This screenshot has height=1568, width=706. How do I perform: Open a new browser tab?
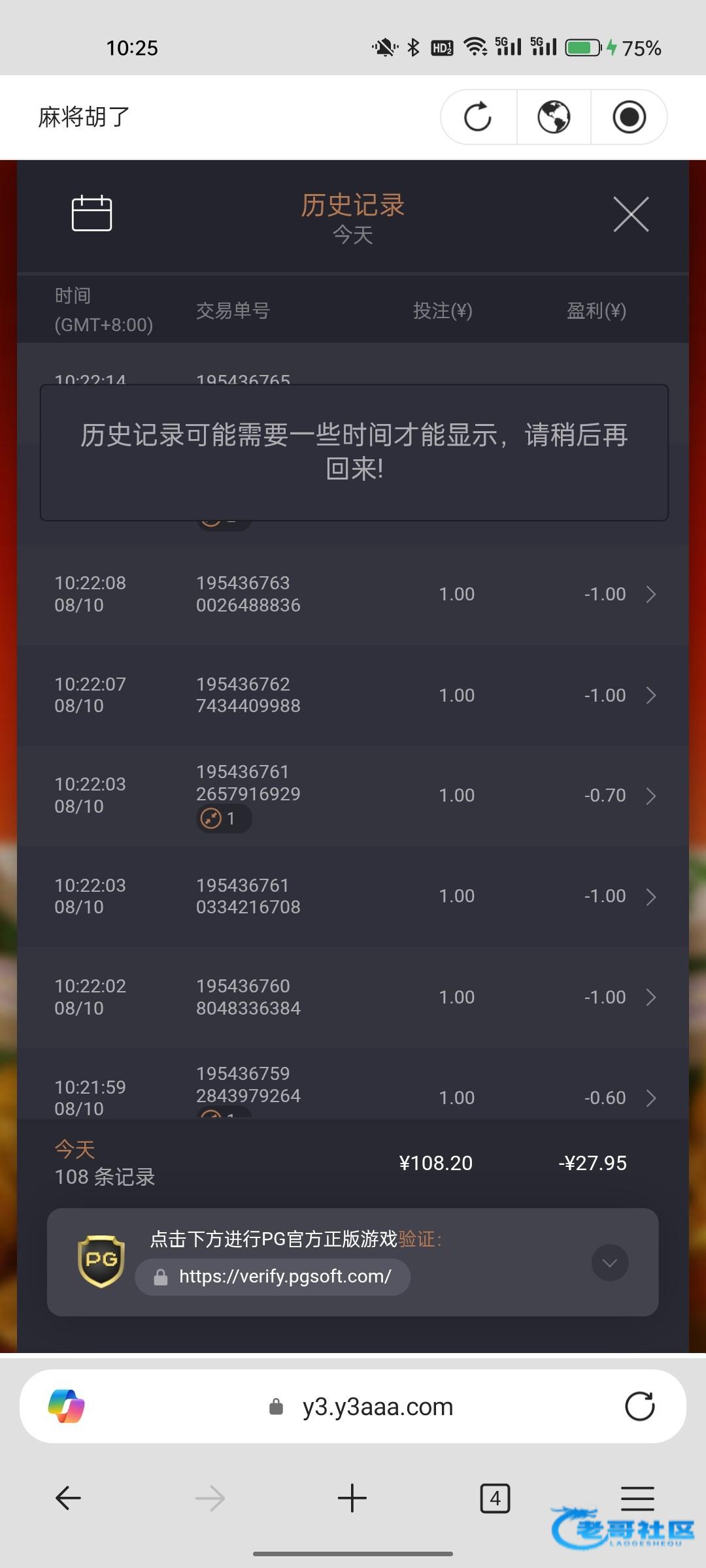(x=352, y=1497)
